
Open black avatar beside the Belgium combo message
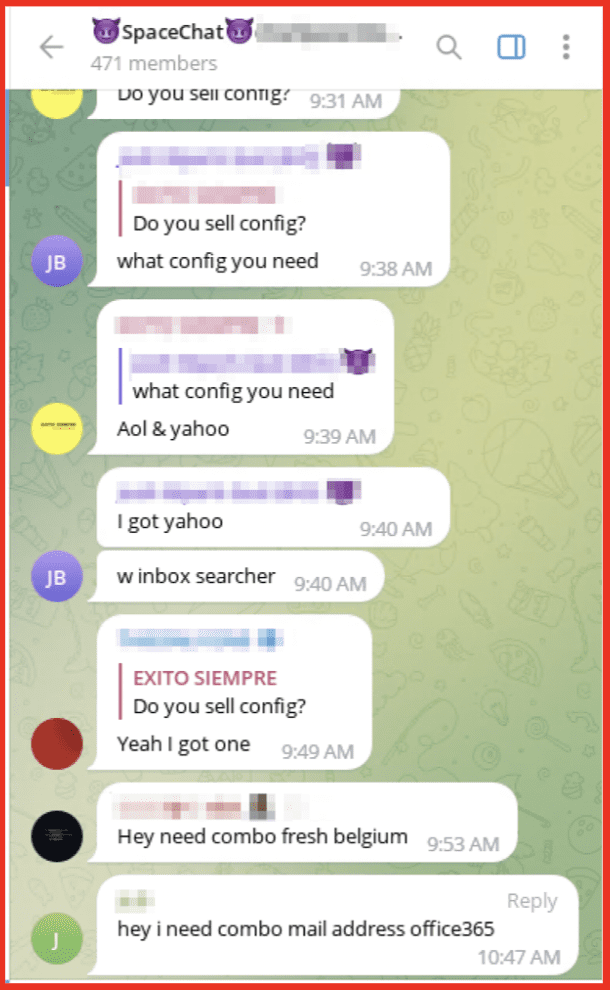pyautogui.click(x=57, y=835)
